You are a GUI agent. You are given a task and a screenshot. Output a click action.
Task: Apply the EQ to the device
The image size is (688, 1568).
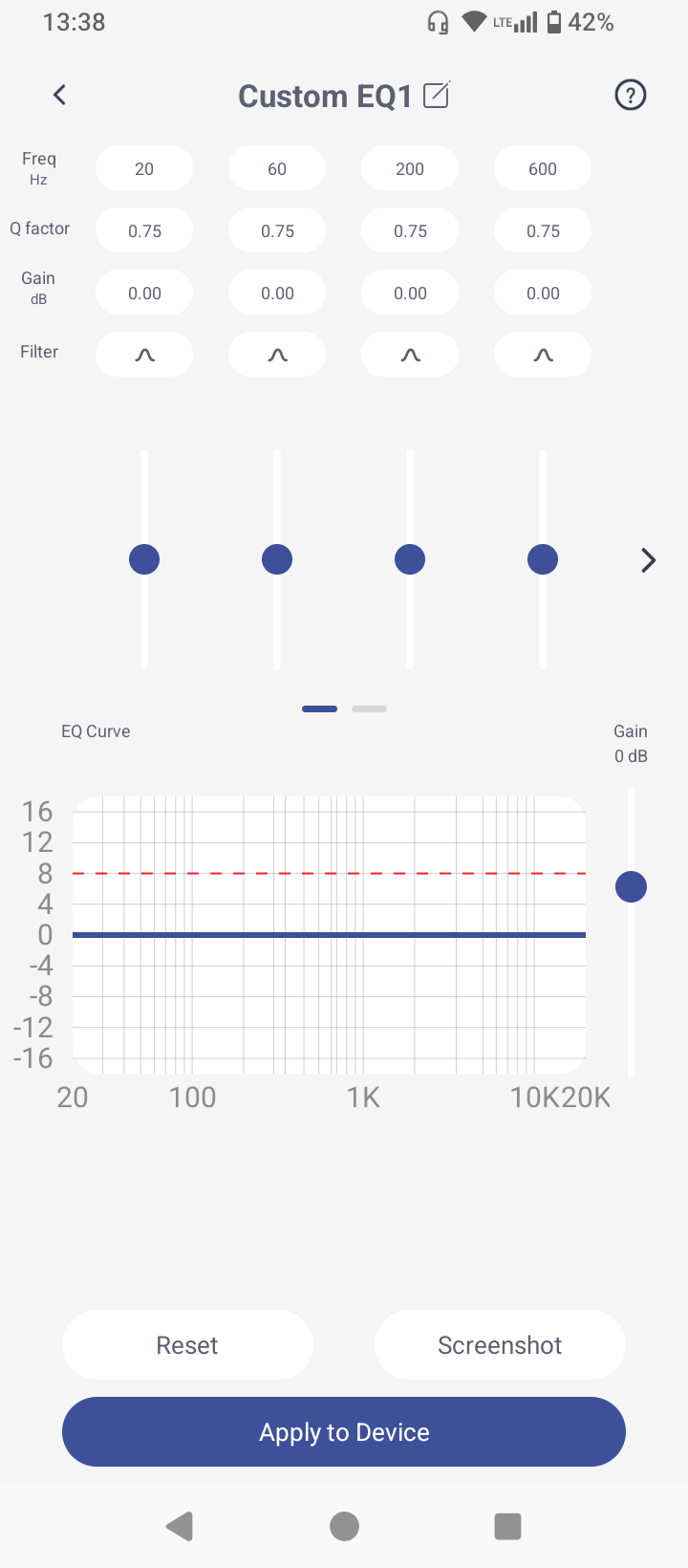click(x=344, y=1432)
